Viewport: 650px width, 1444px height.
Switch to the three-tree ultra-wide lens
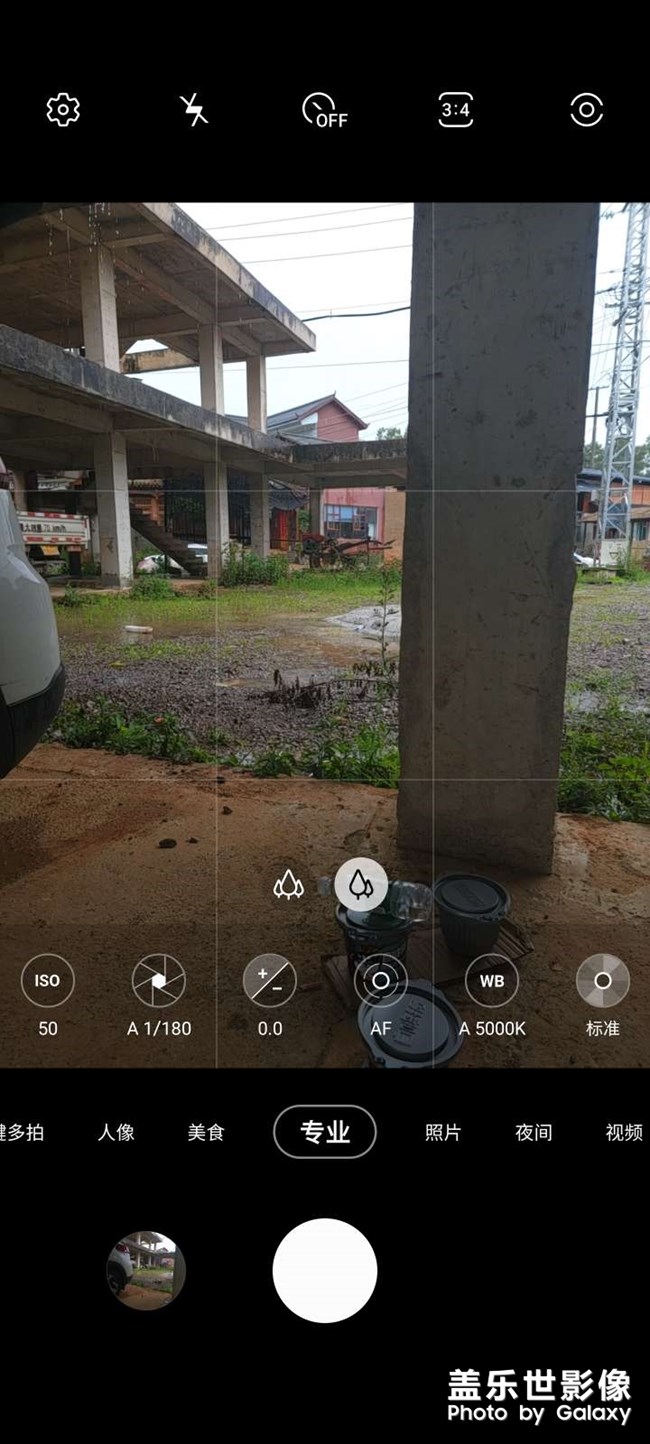(x=289, y=885)
